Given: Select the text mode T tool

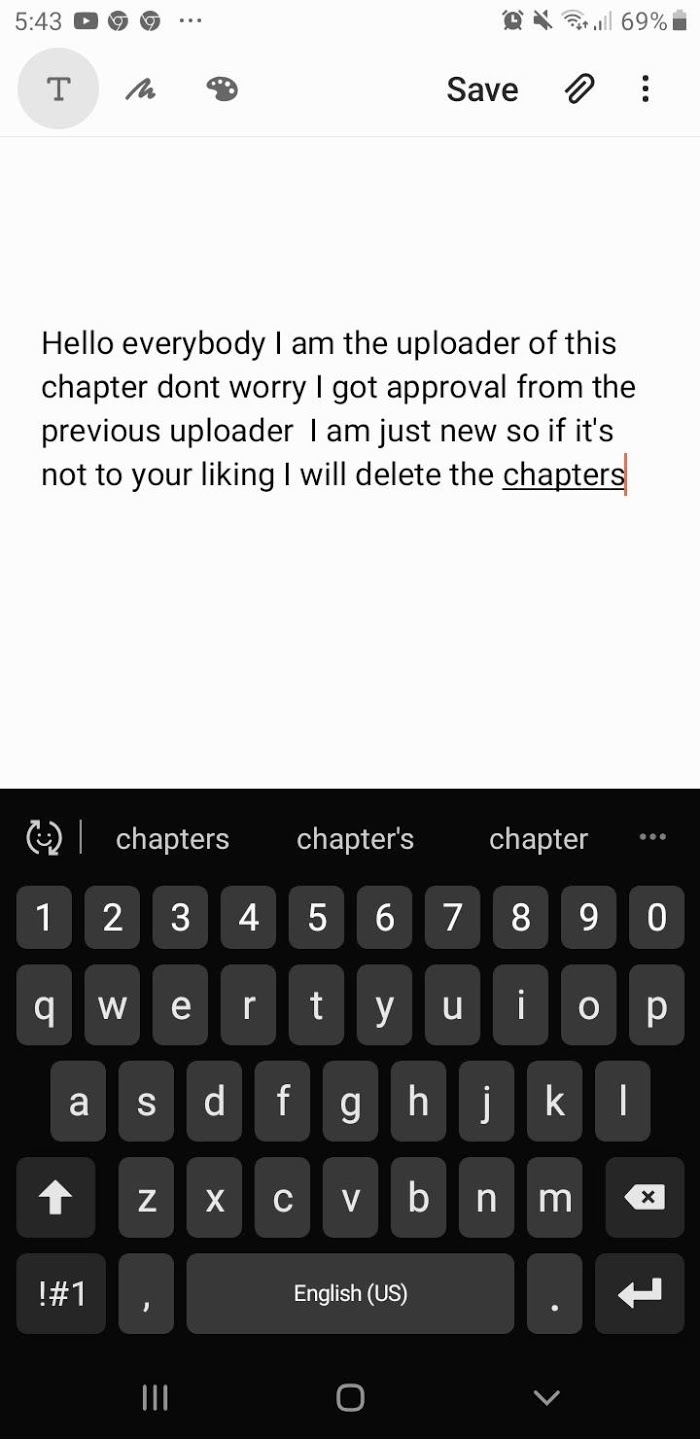Looking at the screenshot, I should coord(58,89).
